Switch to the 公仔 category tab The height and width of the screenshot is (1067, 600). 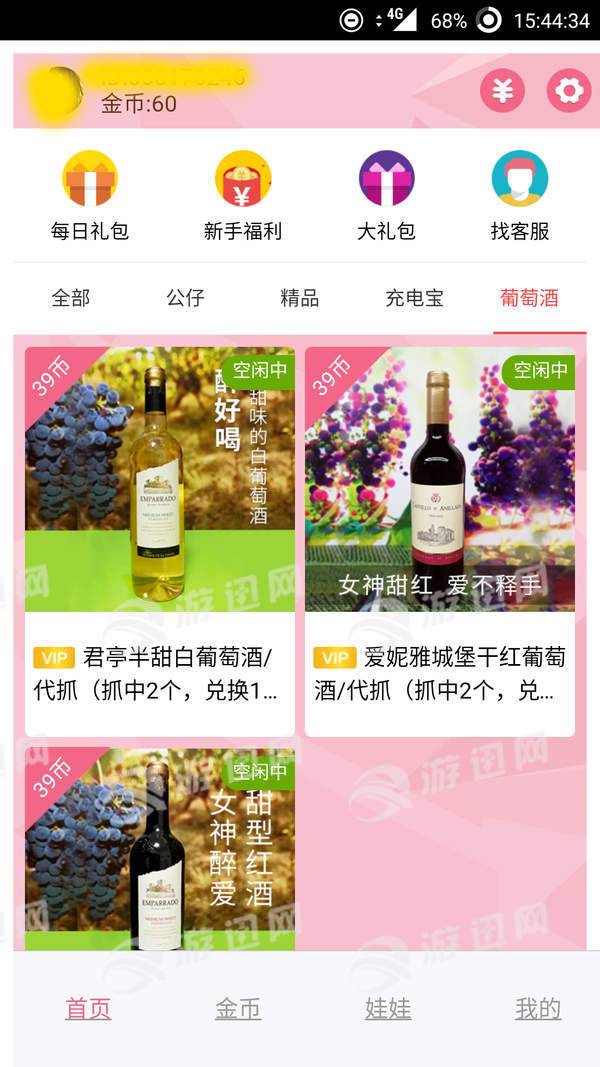pos(185,298)
